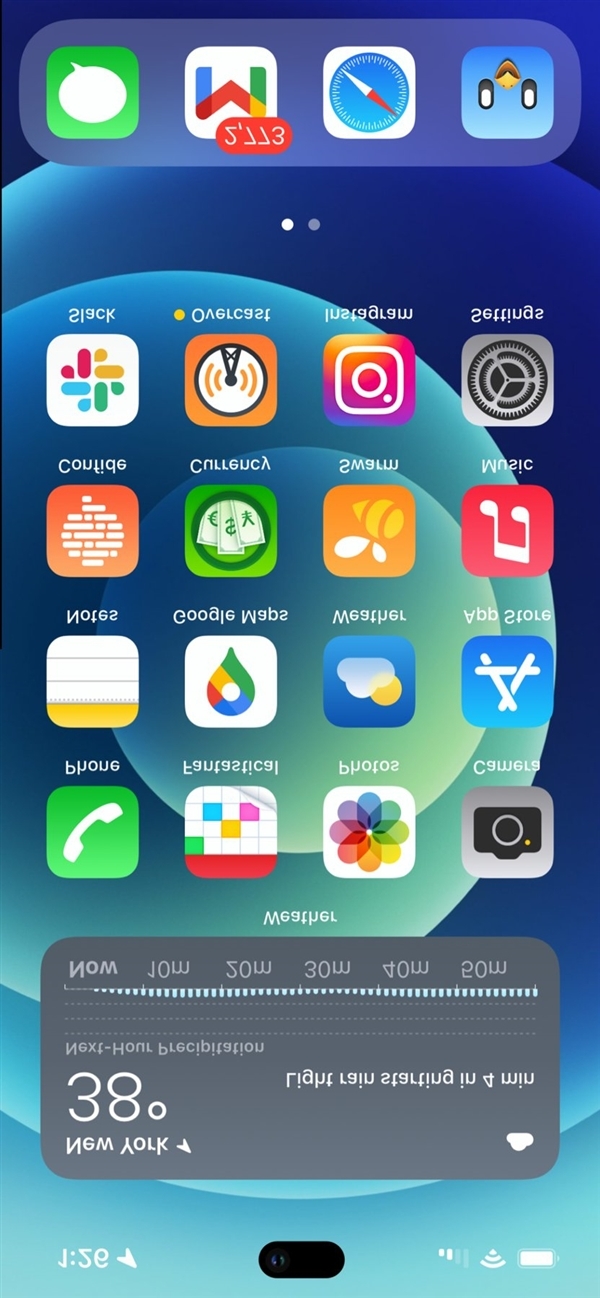This screenshot has height=1298, width=600.
Task: Open the Settings app
Action: [x=507, y=380]
